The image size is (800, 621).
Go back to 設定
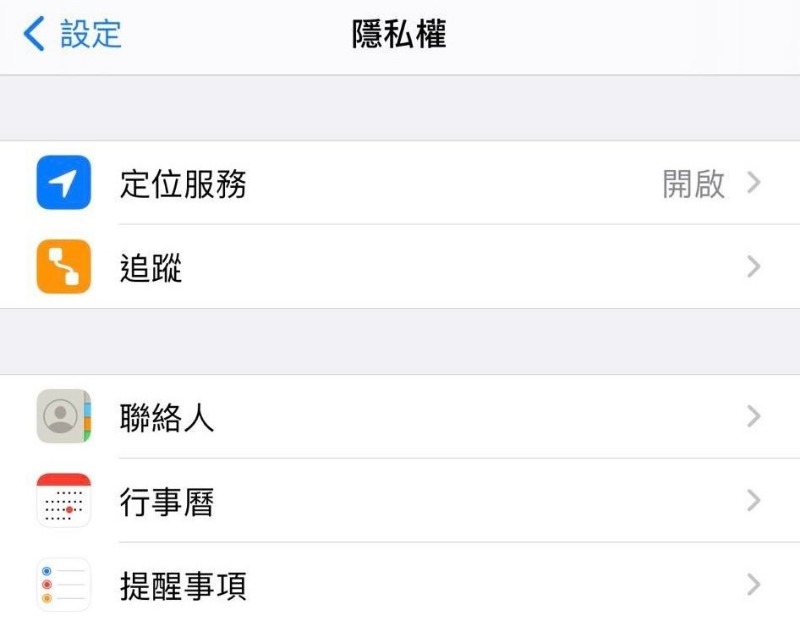point(72,34)
